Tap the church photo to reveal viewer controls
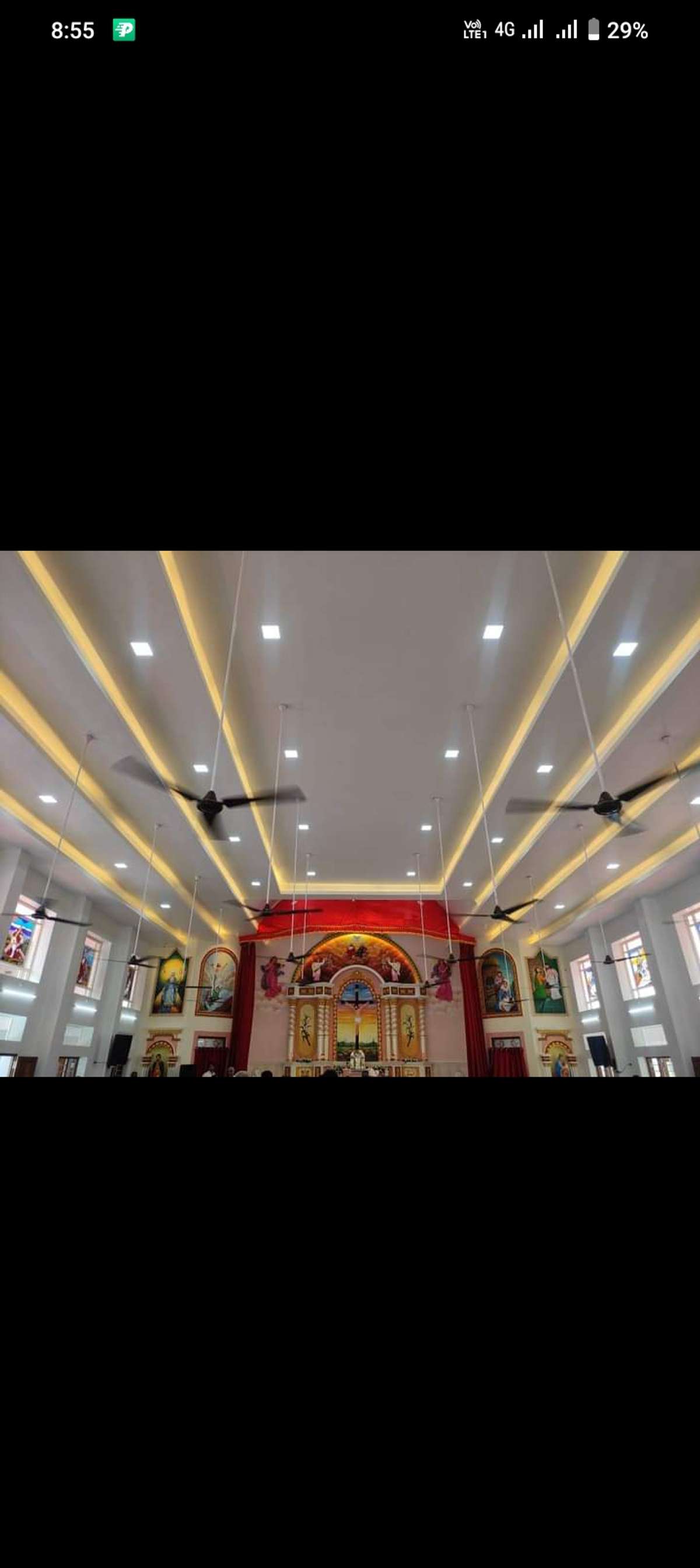The height and width of the screenshot is (1568, 700). coord(350,814)
